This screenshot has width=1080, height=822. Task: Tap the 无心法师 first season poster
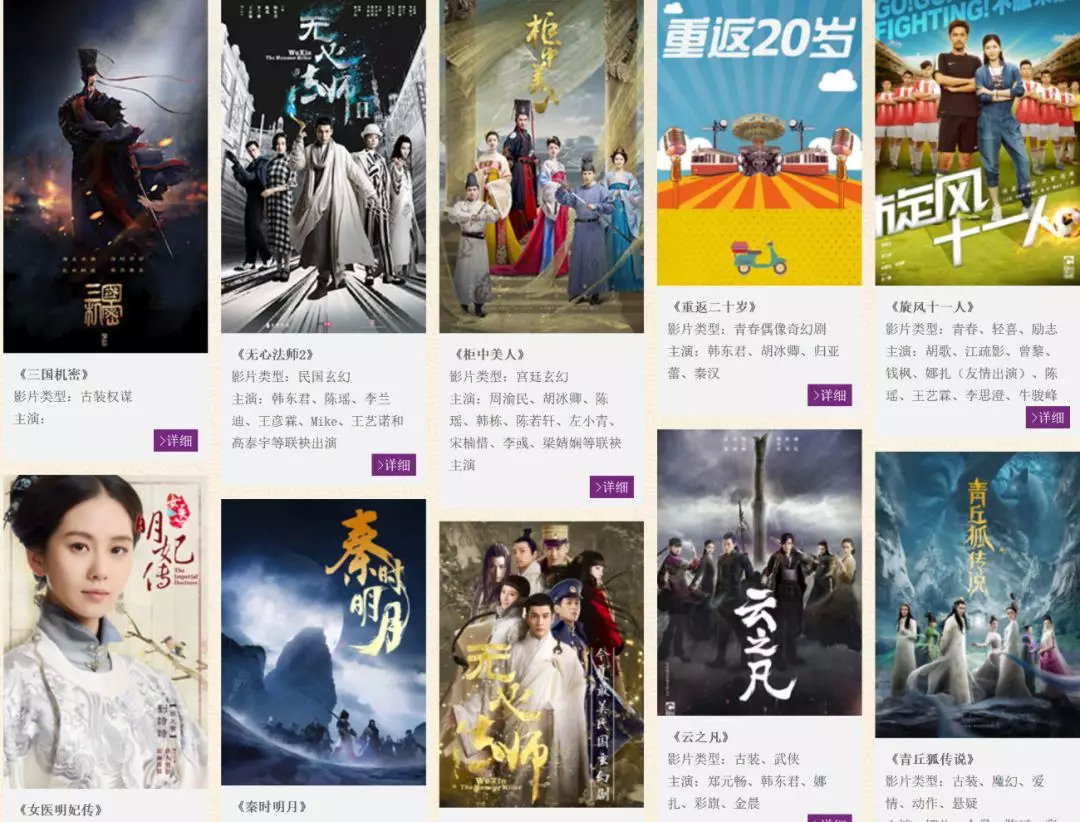(541, 664)
